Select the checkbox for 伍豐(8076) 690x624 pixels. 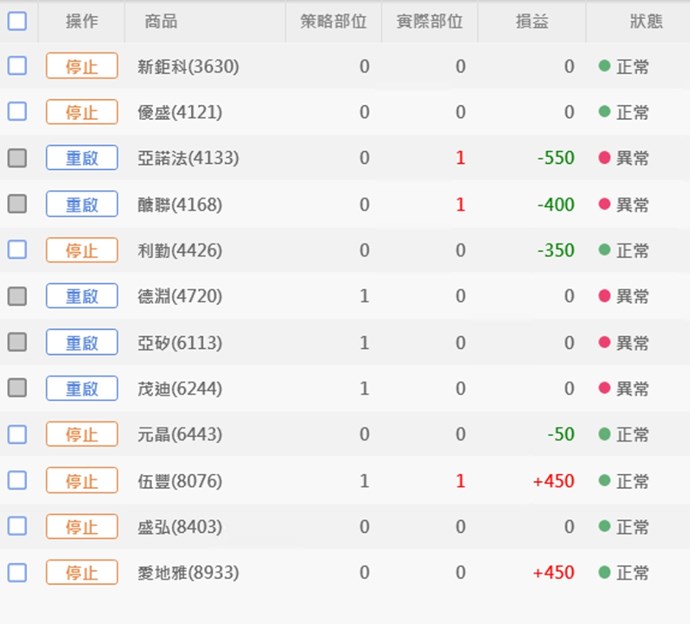coord(17,480)
